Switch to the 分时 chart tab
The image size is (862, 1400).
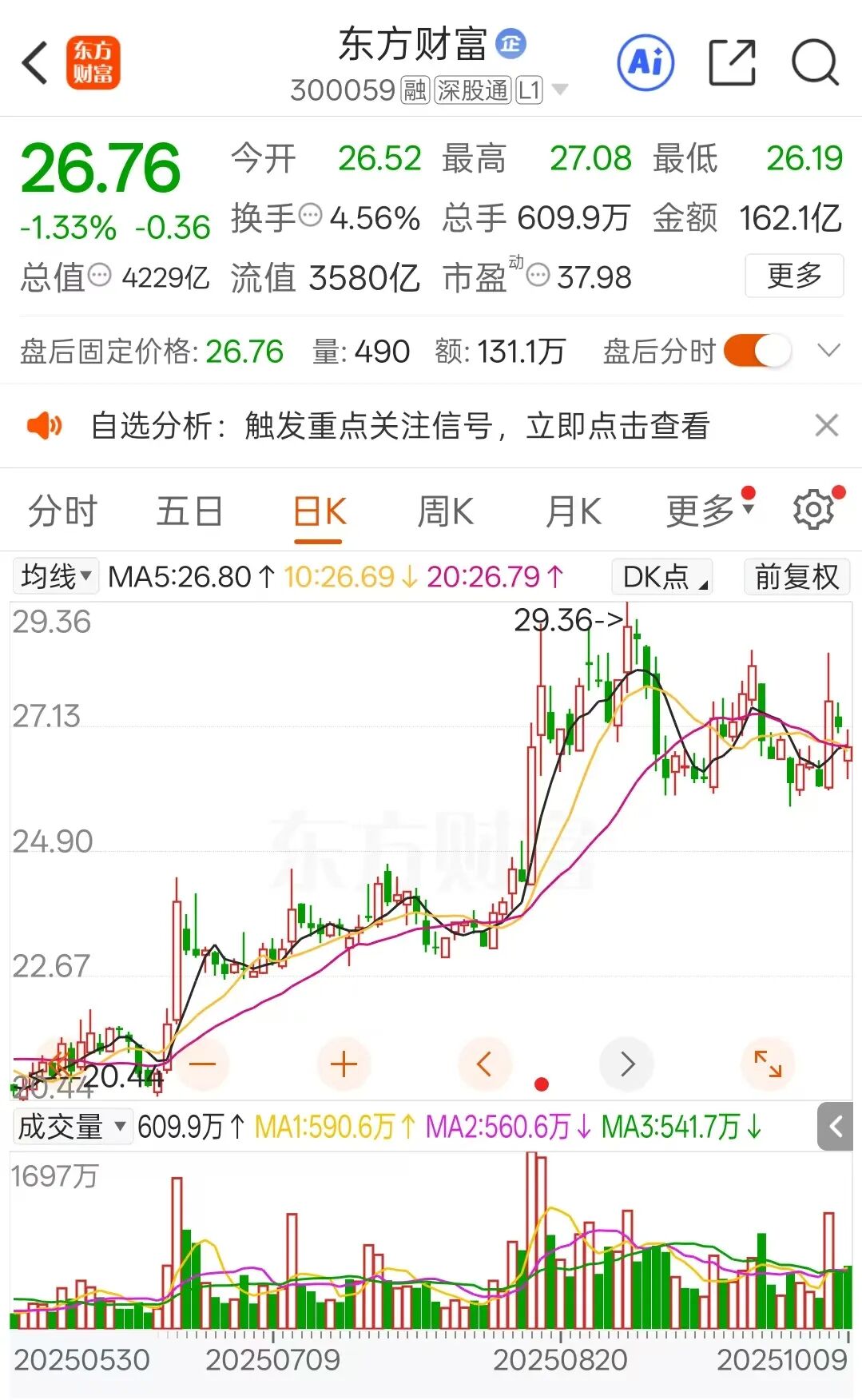62,511
